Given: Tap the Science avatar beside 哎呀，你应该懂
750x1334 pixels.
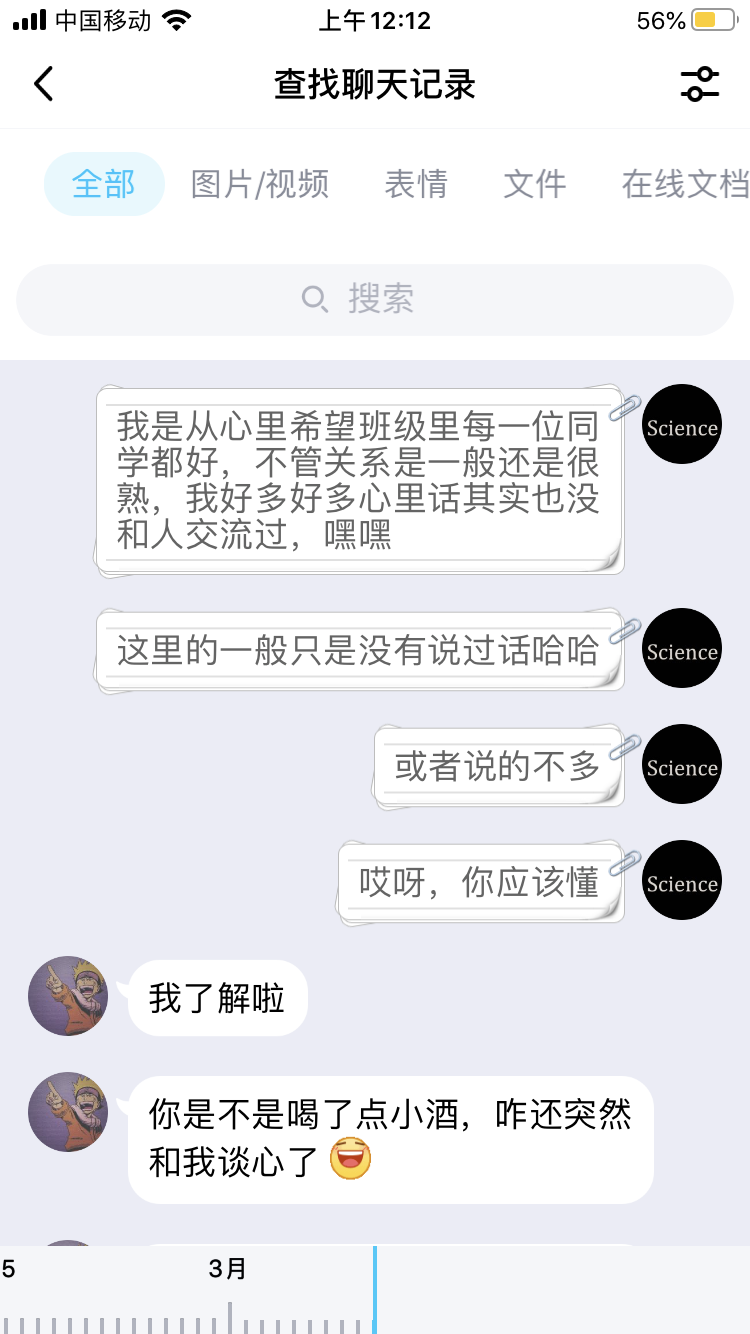Looking at the screenshot, I should tap(682, 880).
